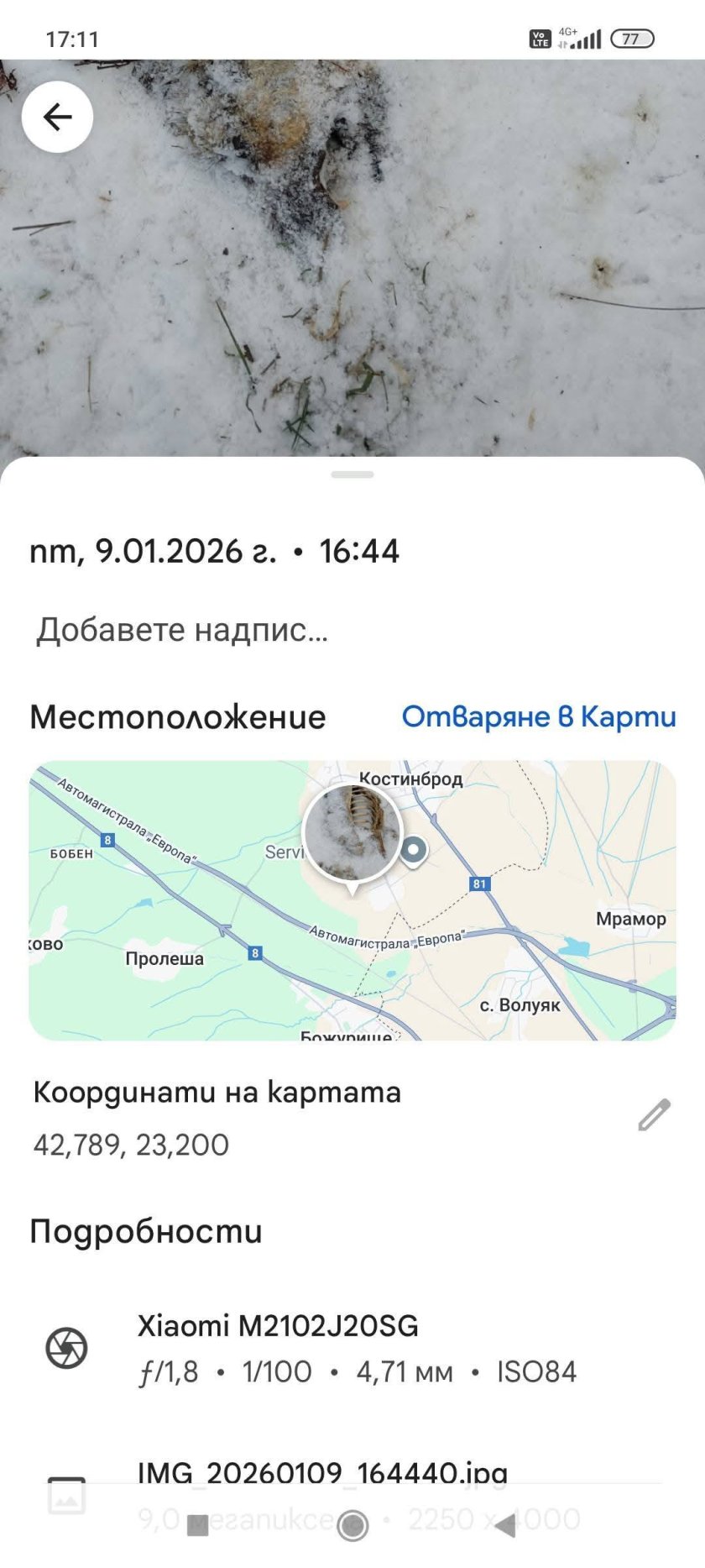
Task: Open location via "Отваряне в Карти"
Action: click(x=538, y=716)
